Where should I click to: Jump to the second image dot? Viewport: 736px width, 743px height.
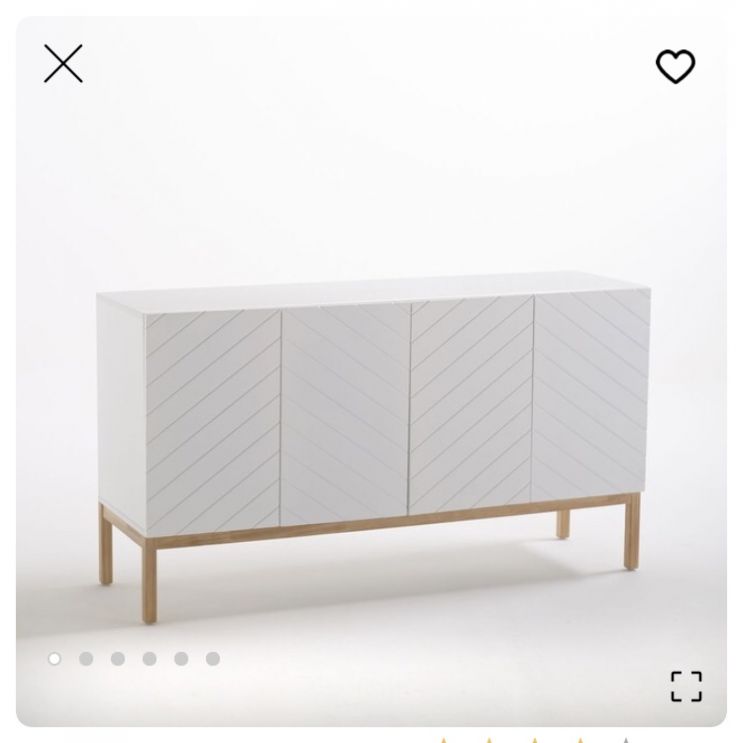click(x=86, y=658)
